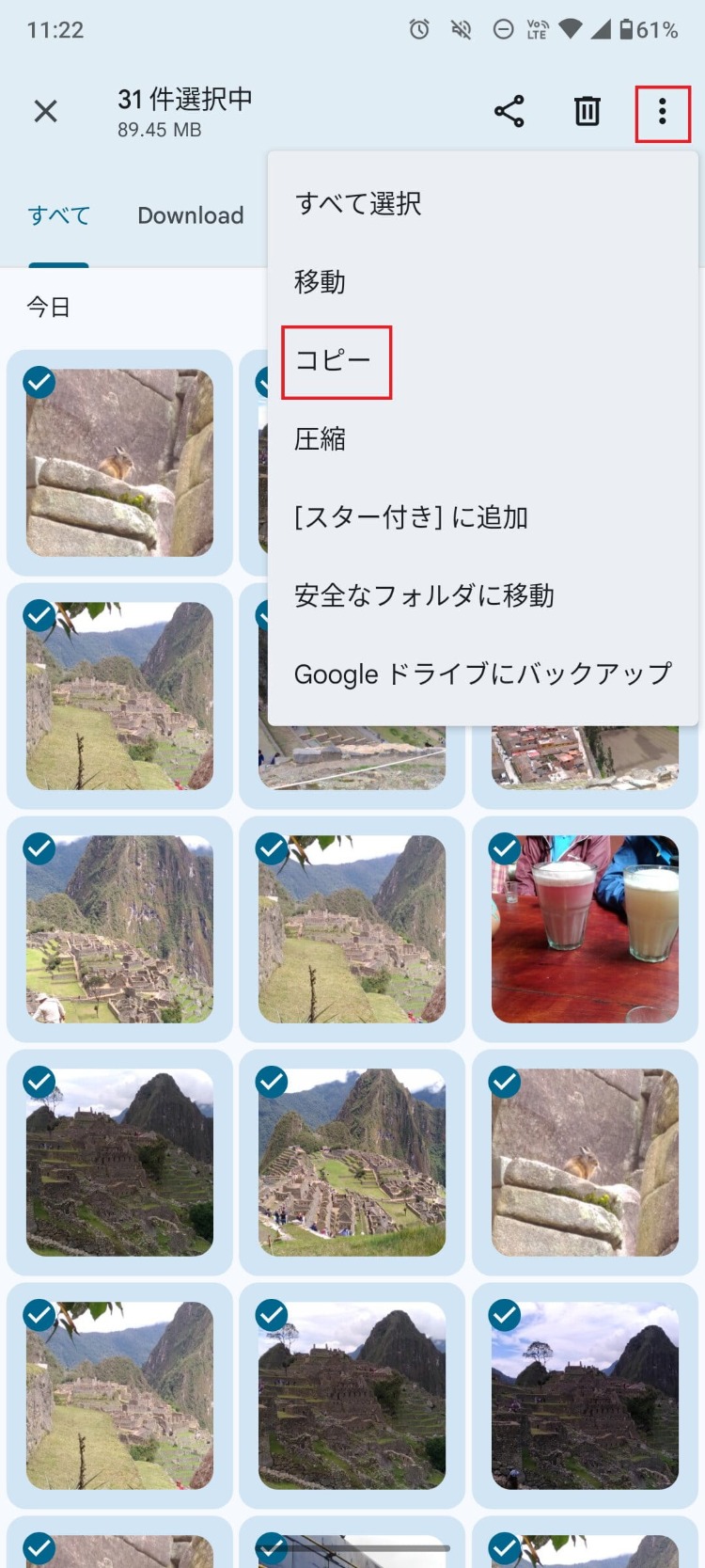Select 移動 to move the files

(321, 282)
